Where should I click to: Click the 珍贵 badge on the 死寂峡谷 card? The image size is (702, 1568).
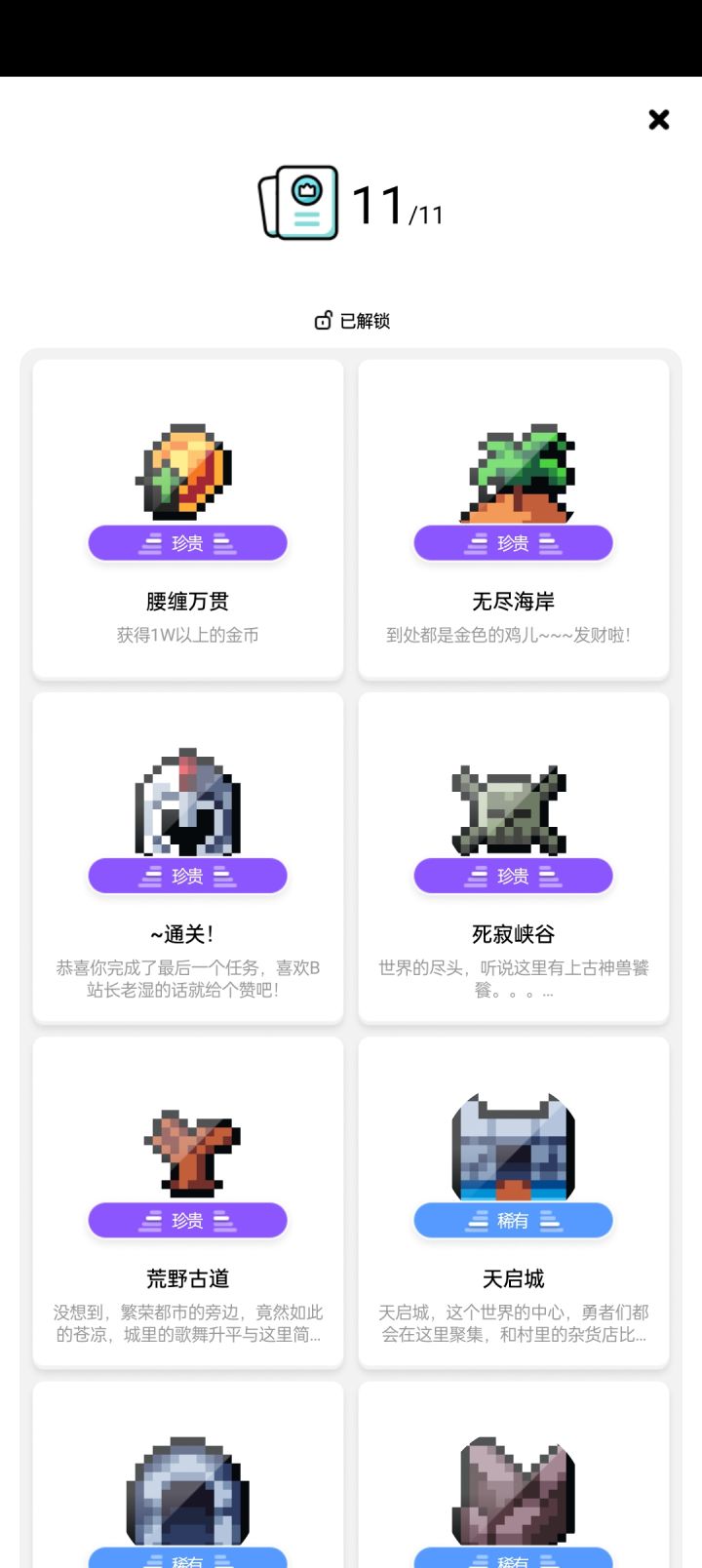tap(514, 876)
